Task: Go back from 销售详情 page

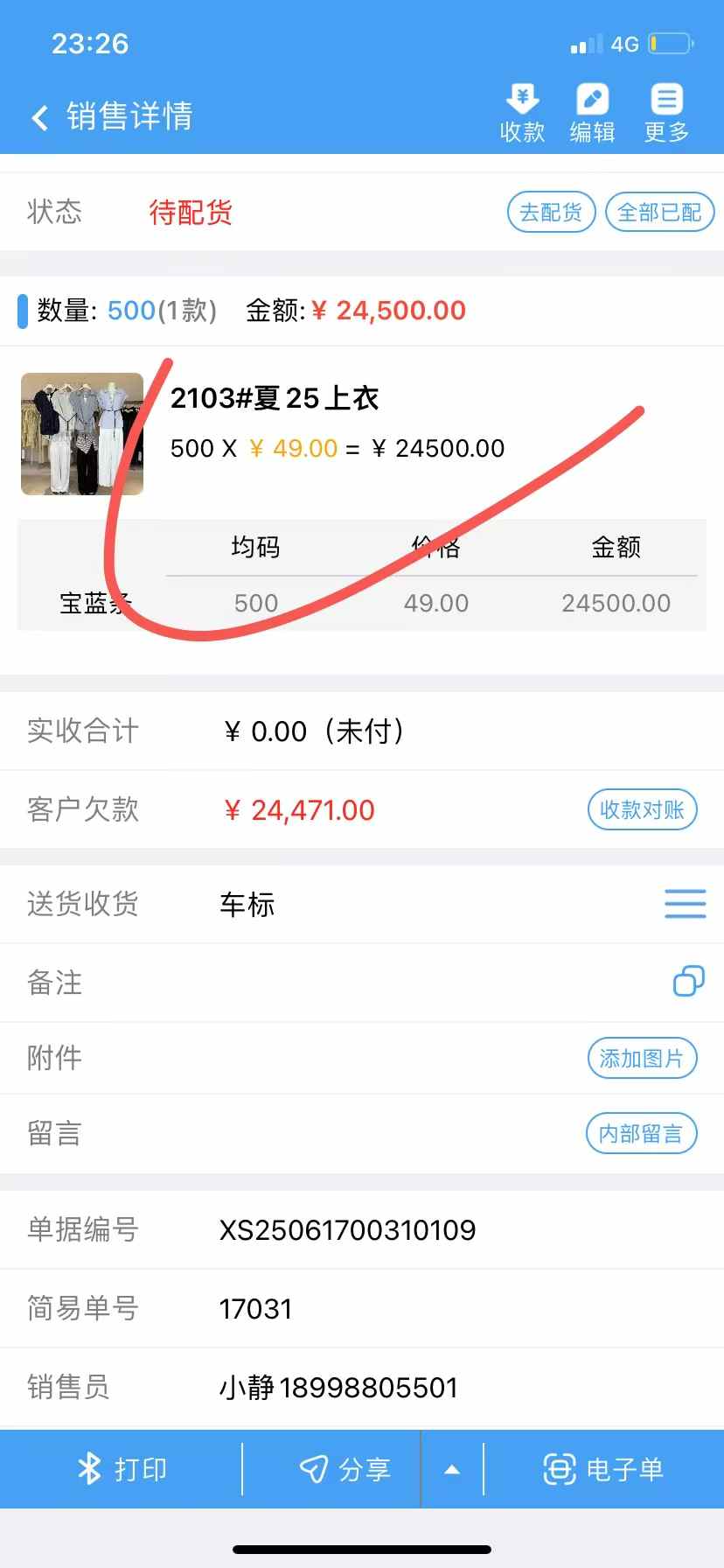Action: [x=39, y=117]
